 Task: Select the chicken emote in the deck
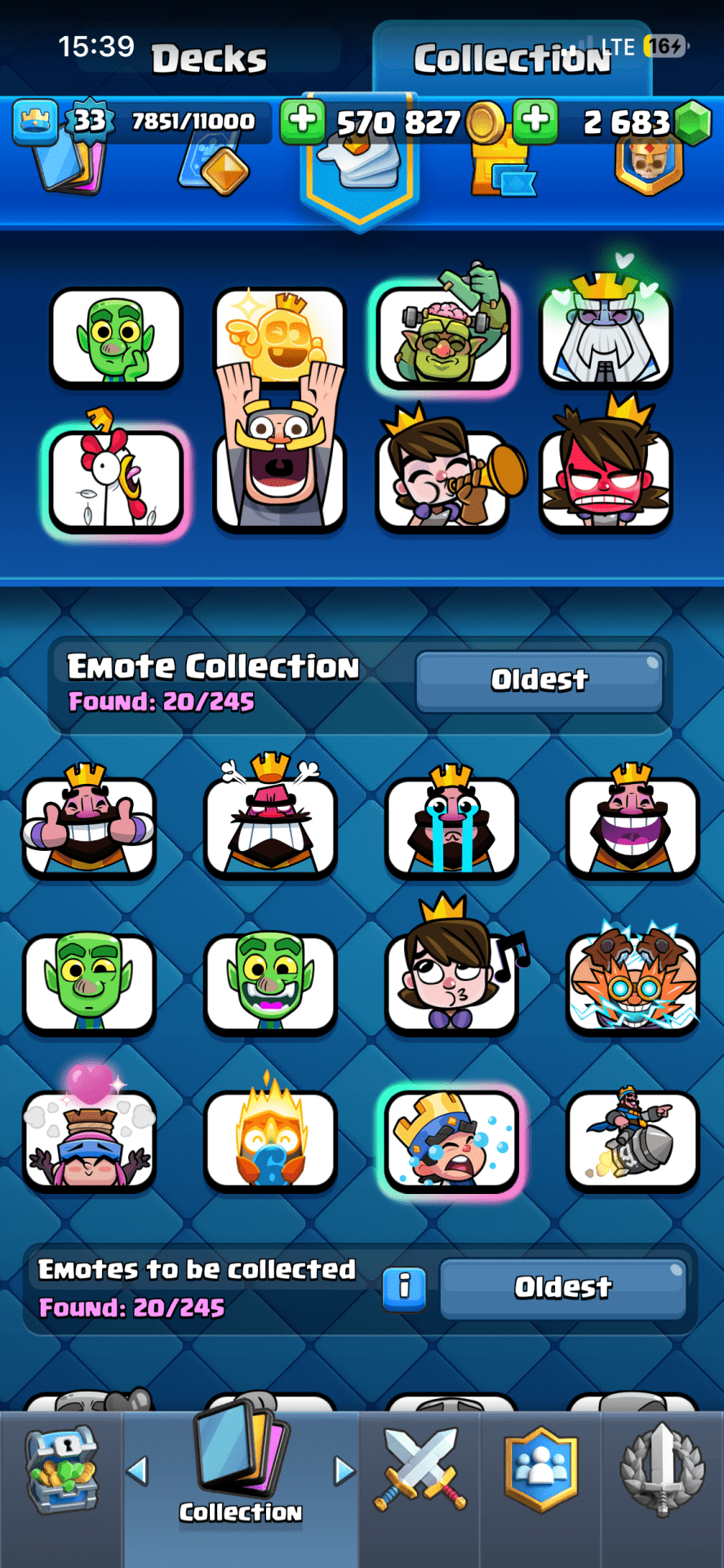(x=116, y=479)
